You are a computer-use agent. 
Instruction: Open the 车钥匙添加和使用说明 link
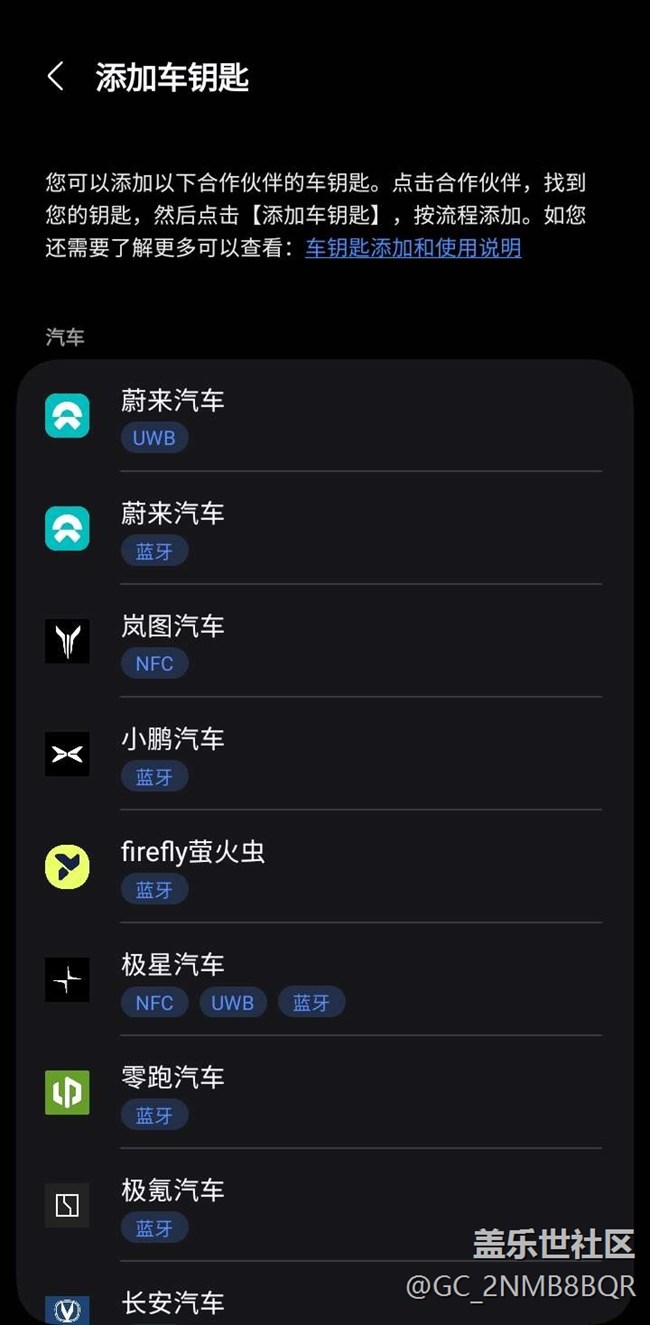click(x=413, y=248)
